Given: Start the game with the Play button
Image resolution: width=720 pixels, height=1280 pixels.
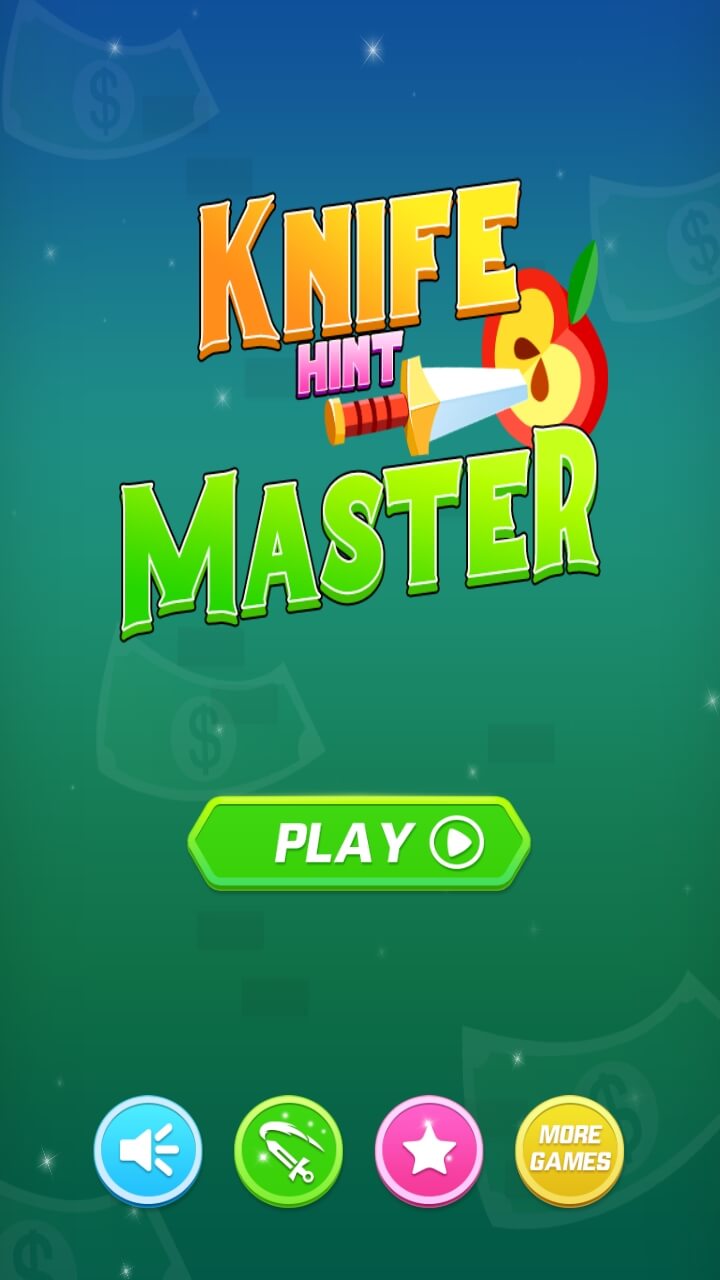Looking at the screenshot, I should click(x=359, y=843).
